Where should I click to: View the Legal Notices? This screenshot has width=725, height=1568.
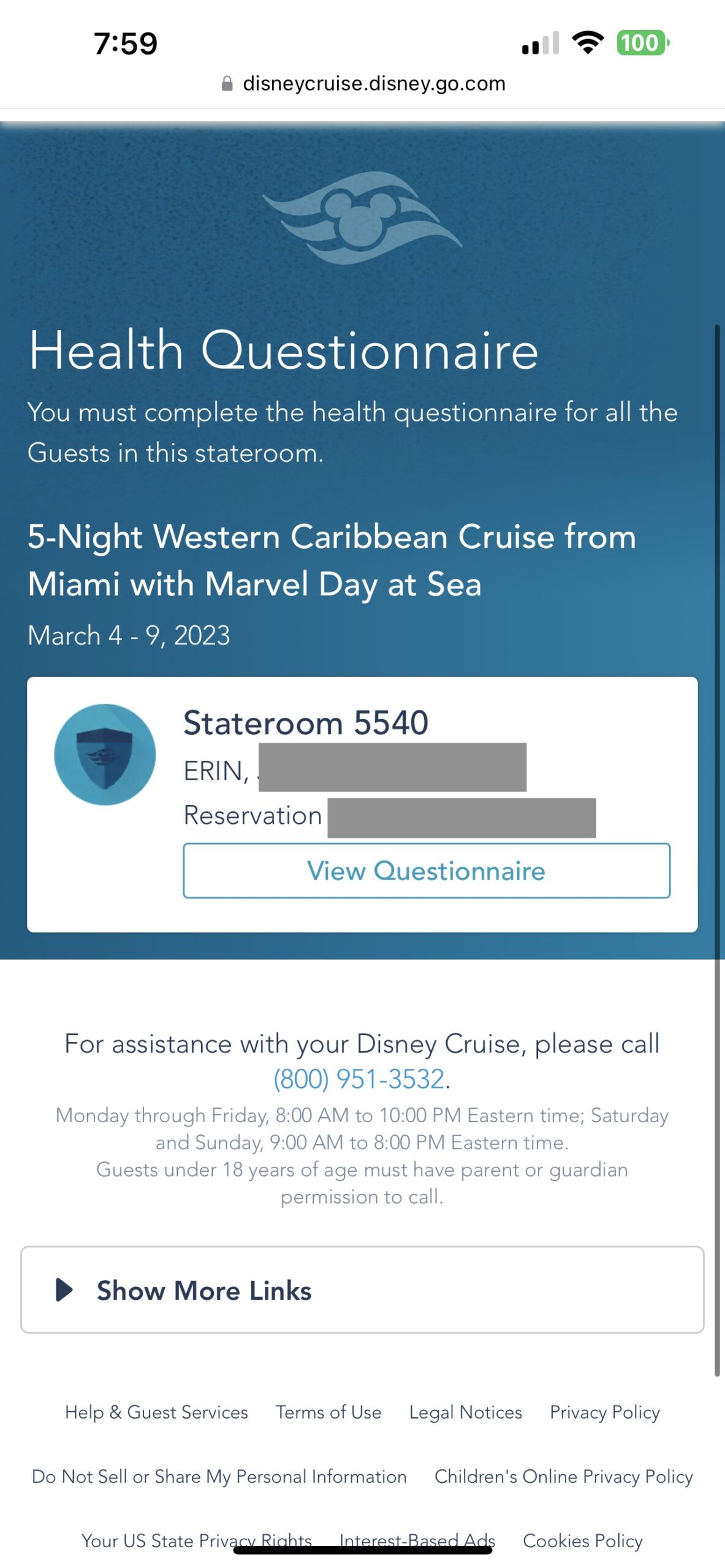465,1412
